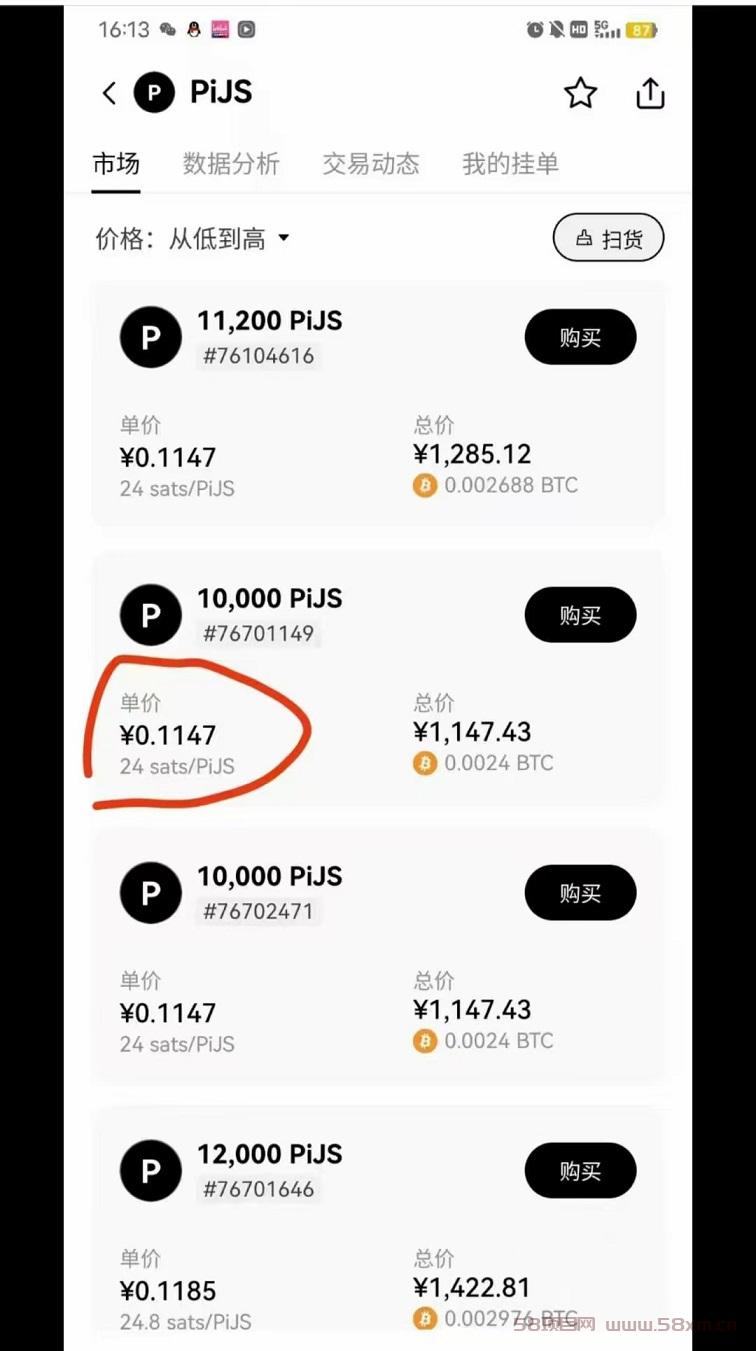Select the 市场 tab
The width and height of the screenshot is (756, 1351).
point(116,164)
